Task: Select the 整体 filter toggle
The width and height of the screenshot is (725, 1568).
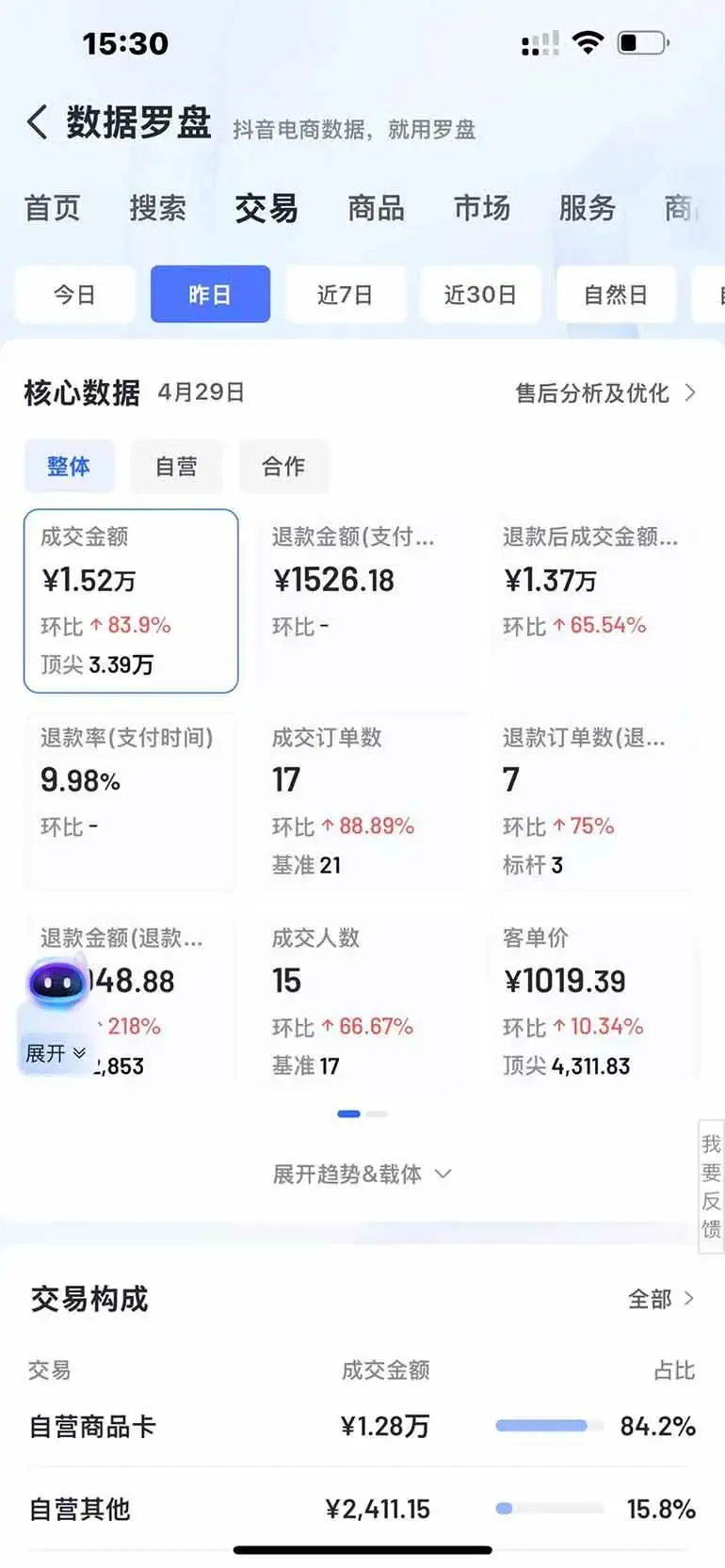Action: click(x=69, y=466)
